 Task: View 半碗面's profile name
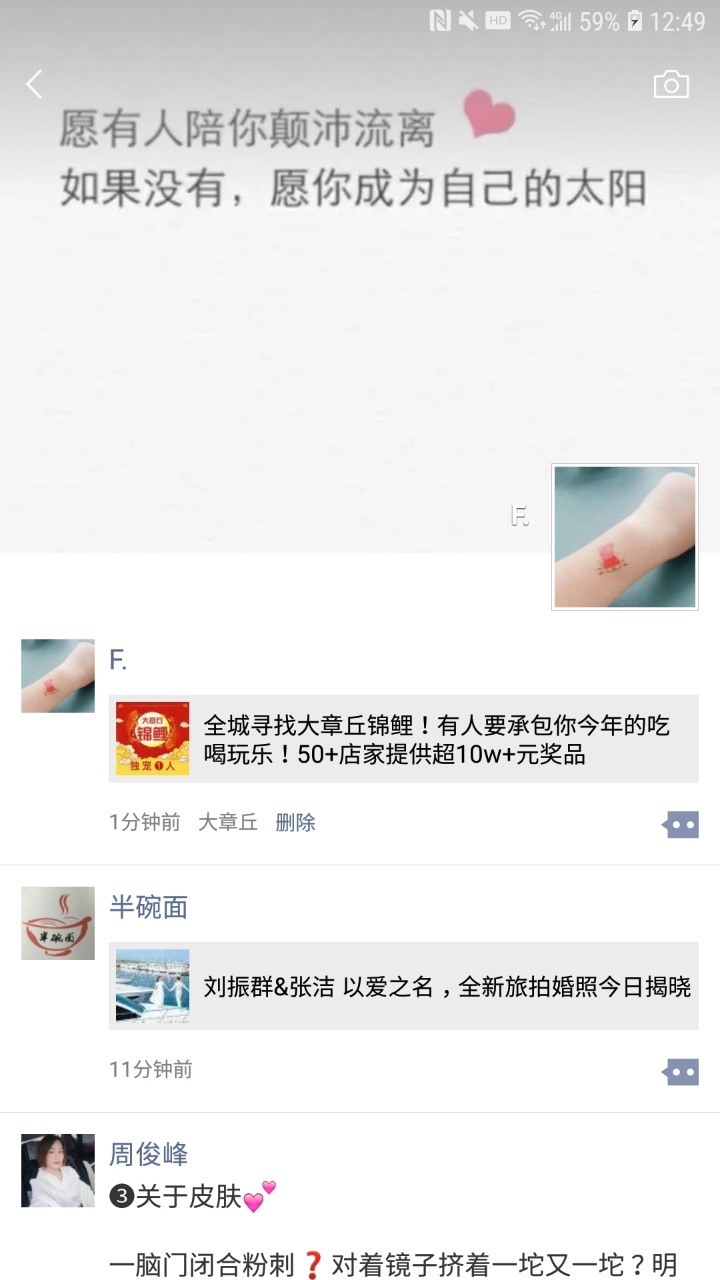coord(148,907)
